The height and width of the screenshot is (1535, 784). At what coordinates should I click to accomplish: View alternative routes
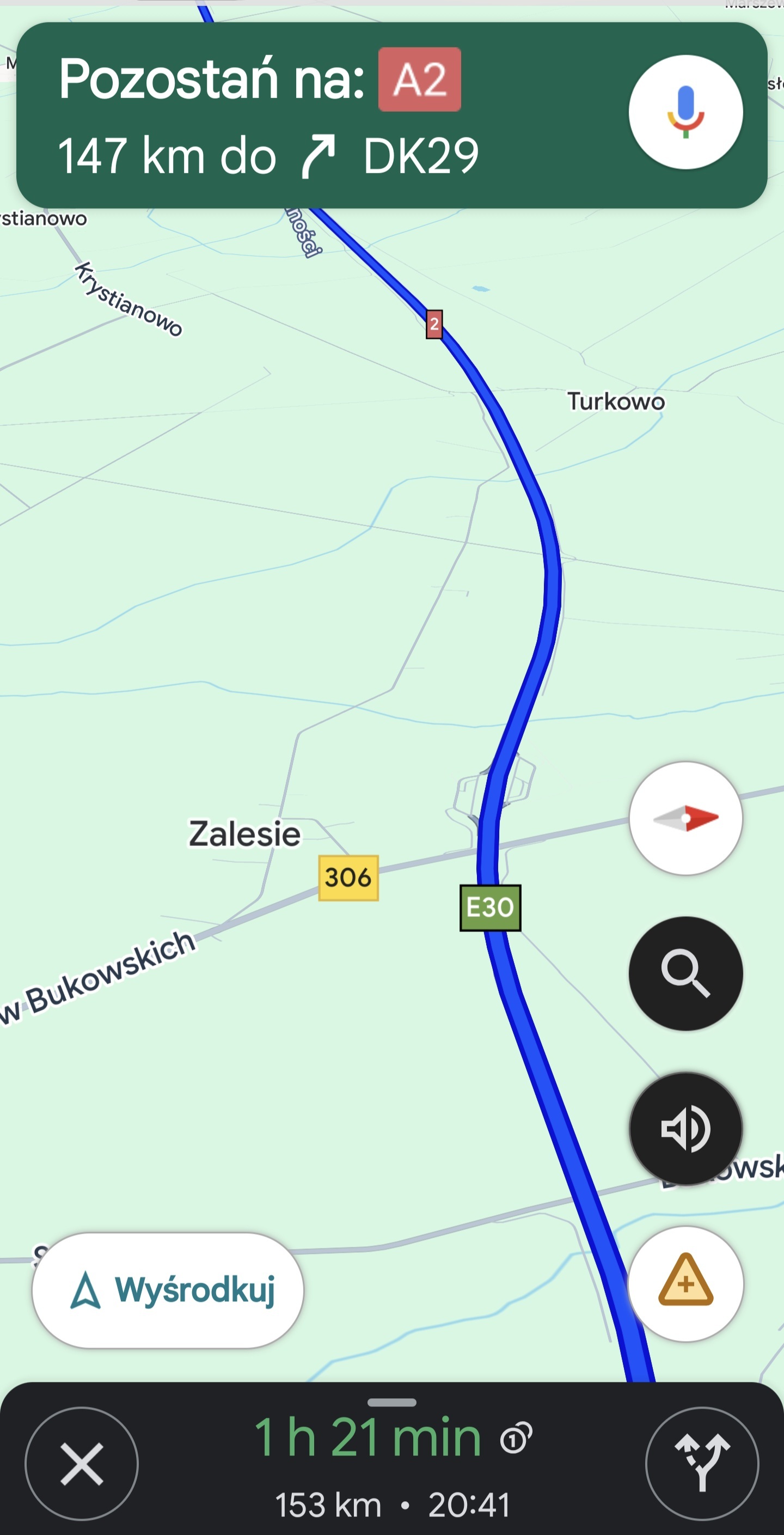[x=702, y=1464]
